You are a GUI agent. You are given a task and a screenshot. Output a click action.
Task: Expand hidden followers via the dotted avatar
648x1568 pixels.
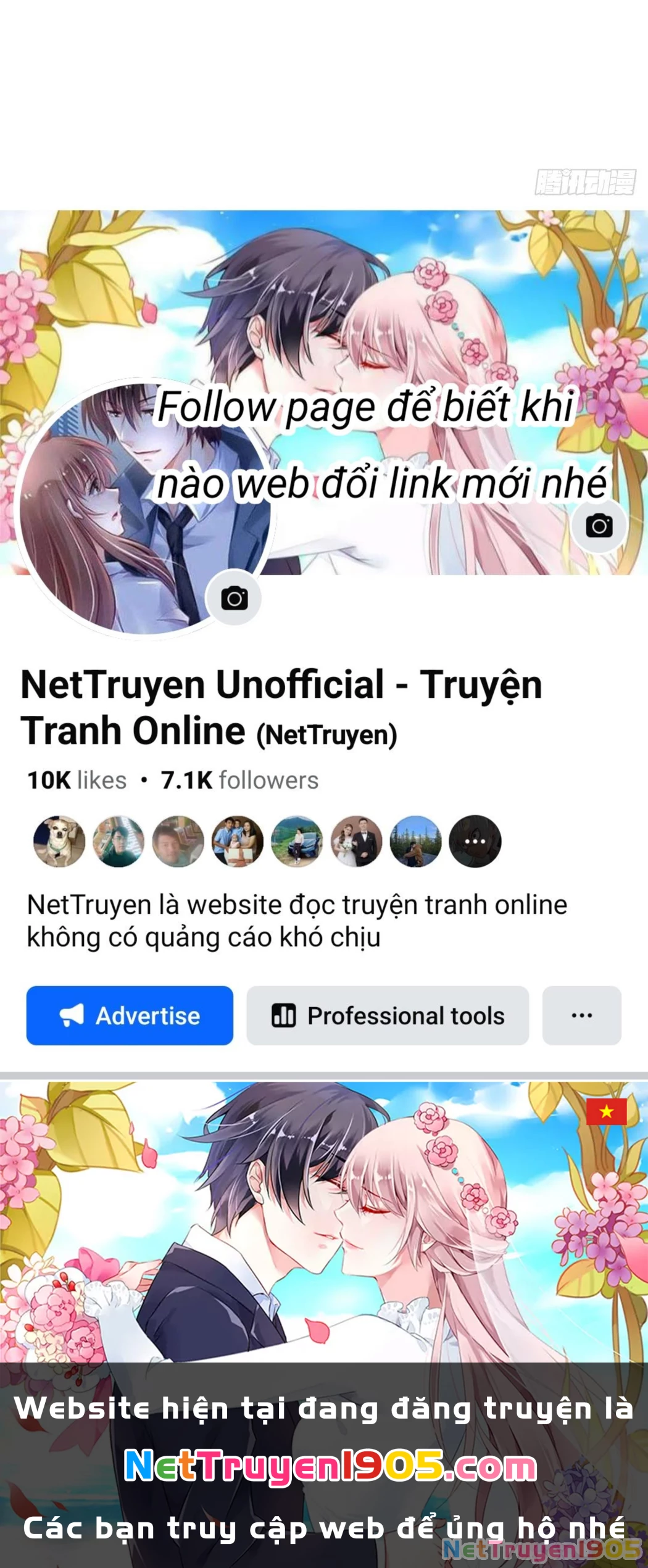pyautogui.click(x=476, y=842)
